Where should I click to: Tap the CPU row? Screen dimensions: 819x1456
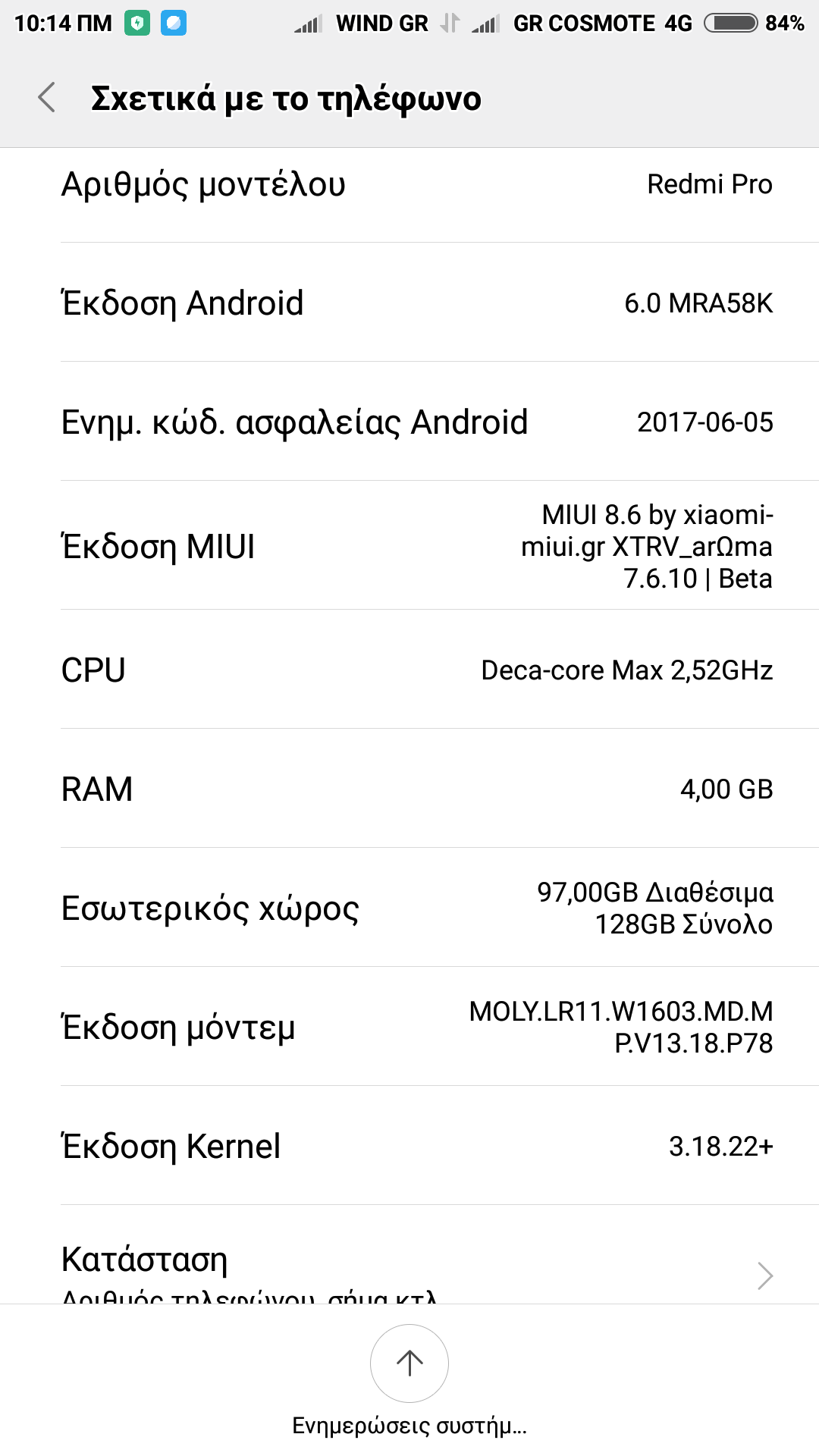pyautogui.click(x=409, y=670)
